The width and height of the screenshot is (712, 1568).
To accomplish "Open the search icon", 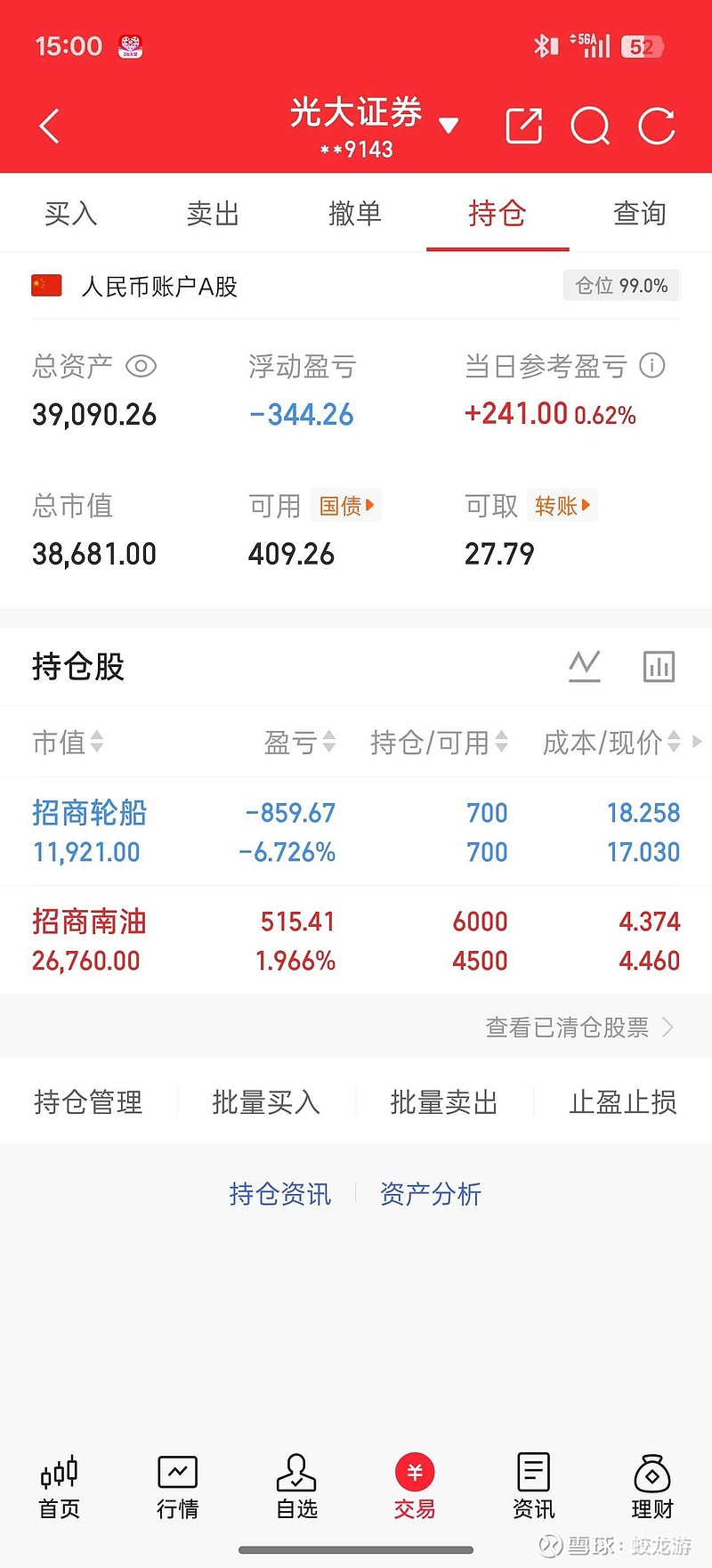I will coord(590,126).
